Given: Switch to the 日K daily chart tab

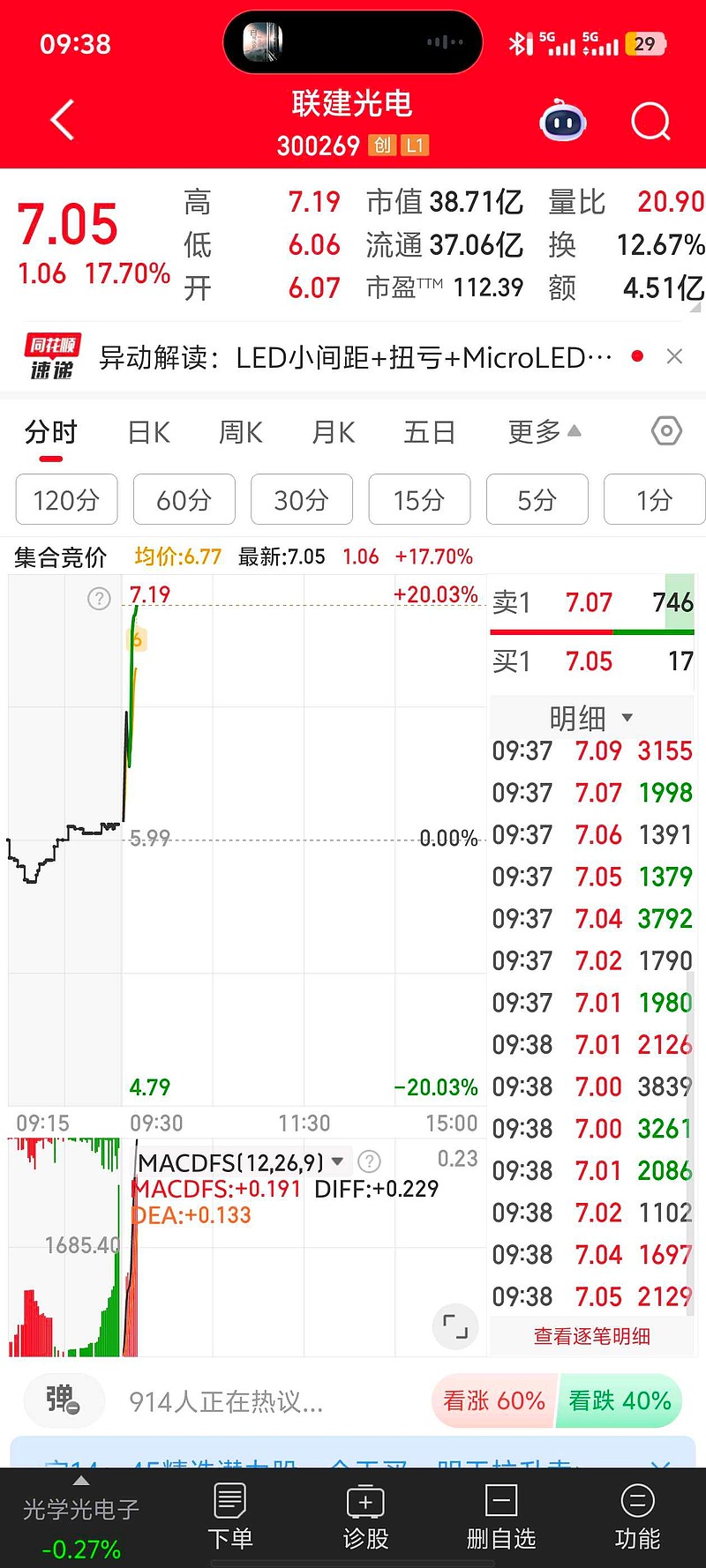Looking at the screenshot, I should click(146, 431).
